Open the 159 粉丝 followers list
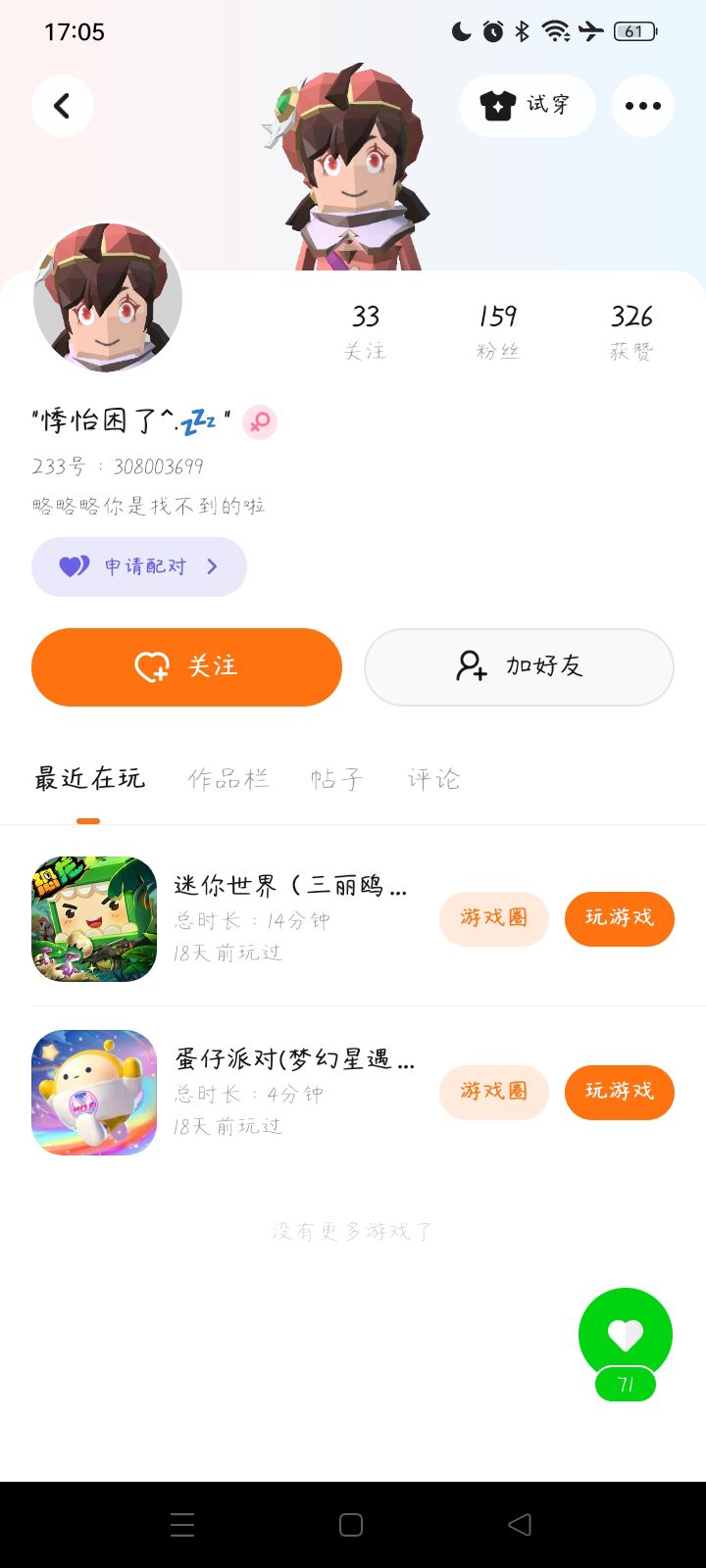Image resolution: width=706 pixels, height=1568 pixels. tap(497, 331)
